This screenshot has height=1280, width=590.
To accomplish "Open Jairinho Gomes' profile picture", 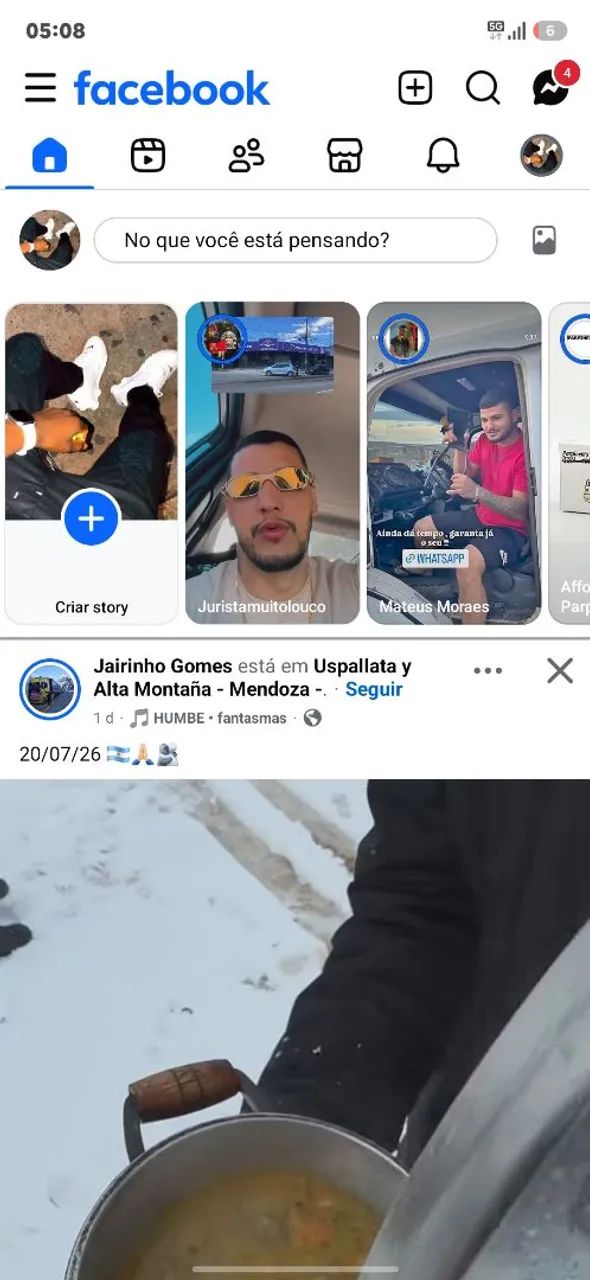I will [50, 689].
